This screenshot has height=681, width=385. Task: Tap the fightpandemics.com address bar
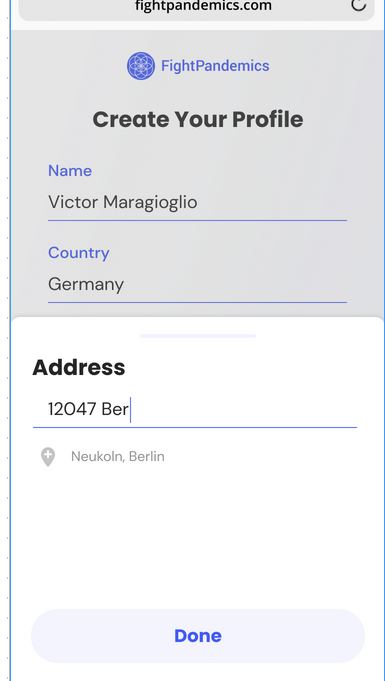tap(196, 8)
